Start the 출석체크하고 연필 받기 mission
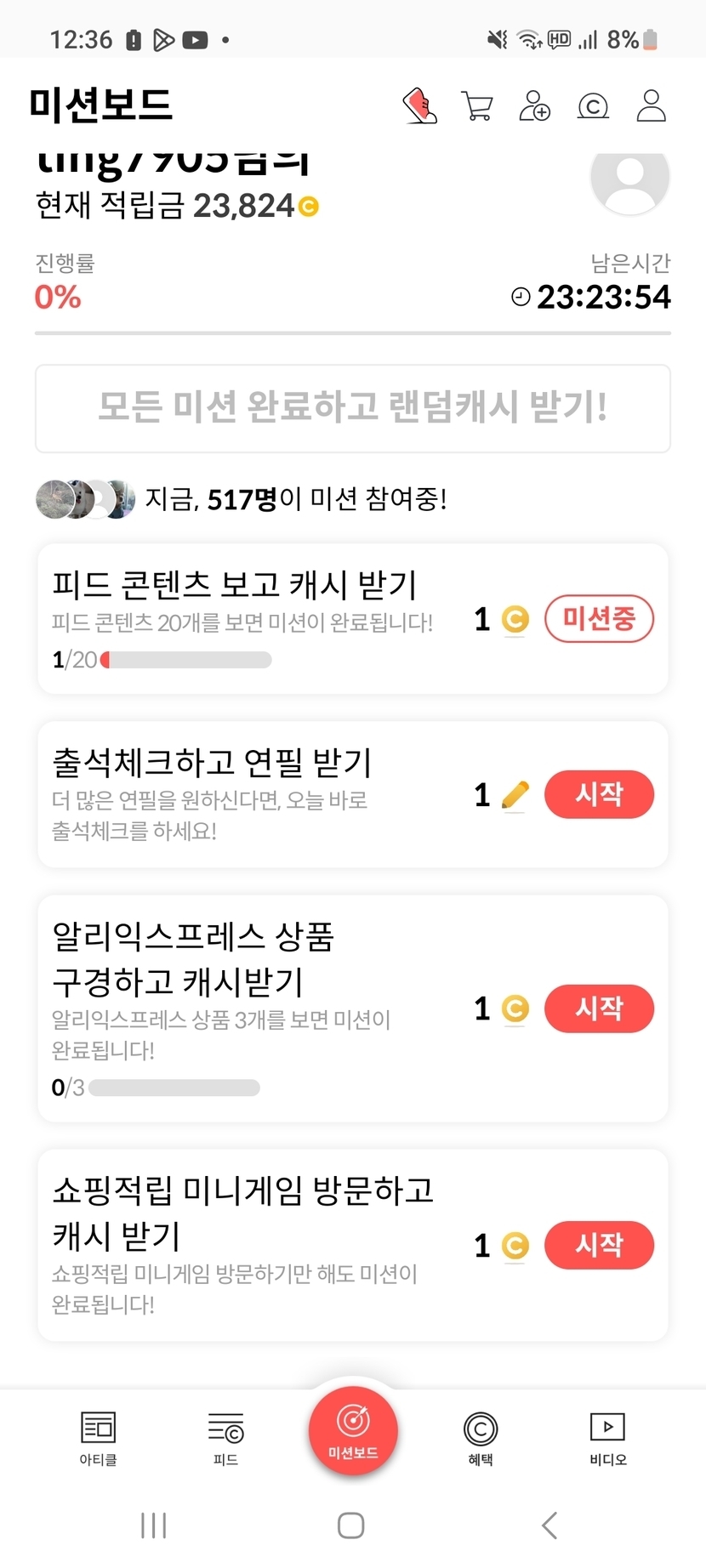Image resolution: width=706 pixels, height=1568 pixels. point(599,794)
